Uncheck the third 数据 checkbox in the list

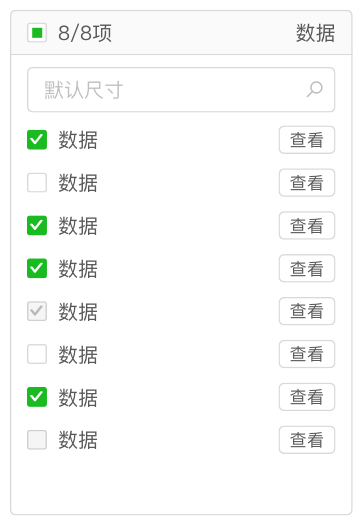(x=37, y=225)
